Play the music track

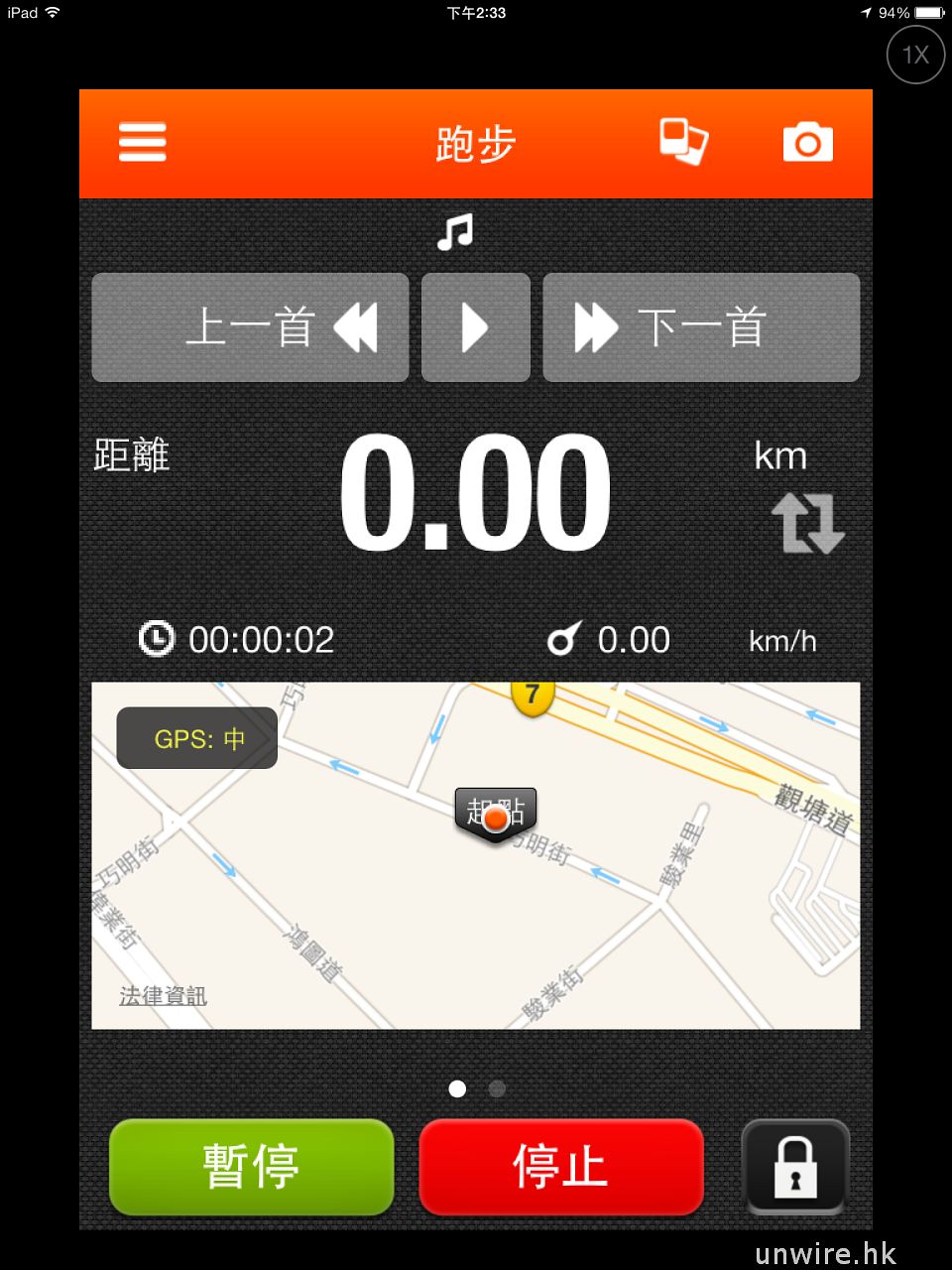click(x=476, y=327)
